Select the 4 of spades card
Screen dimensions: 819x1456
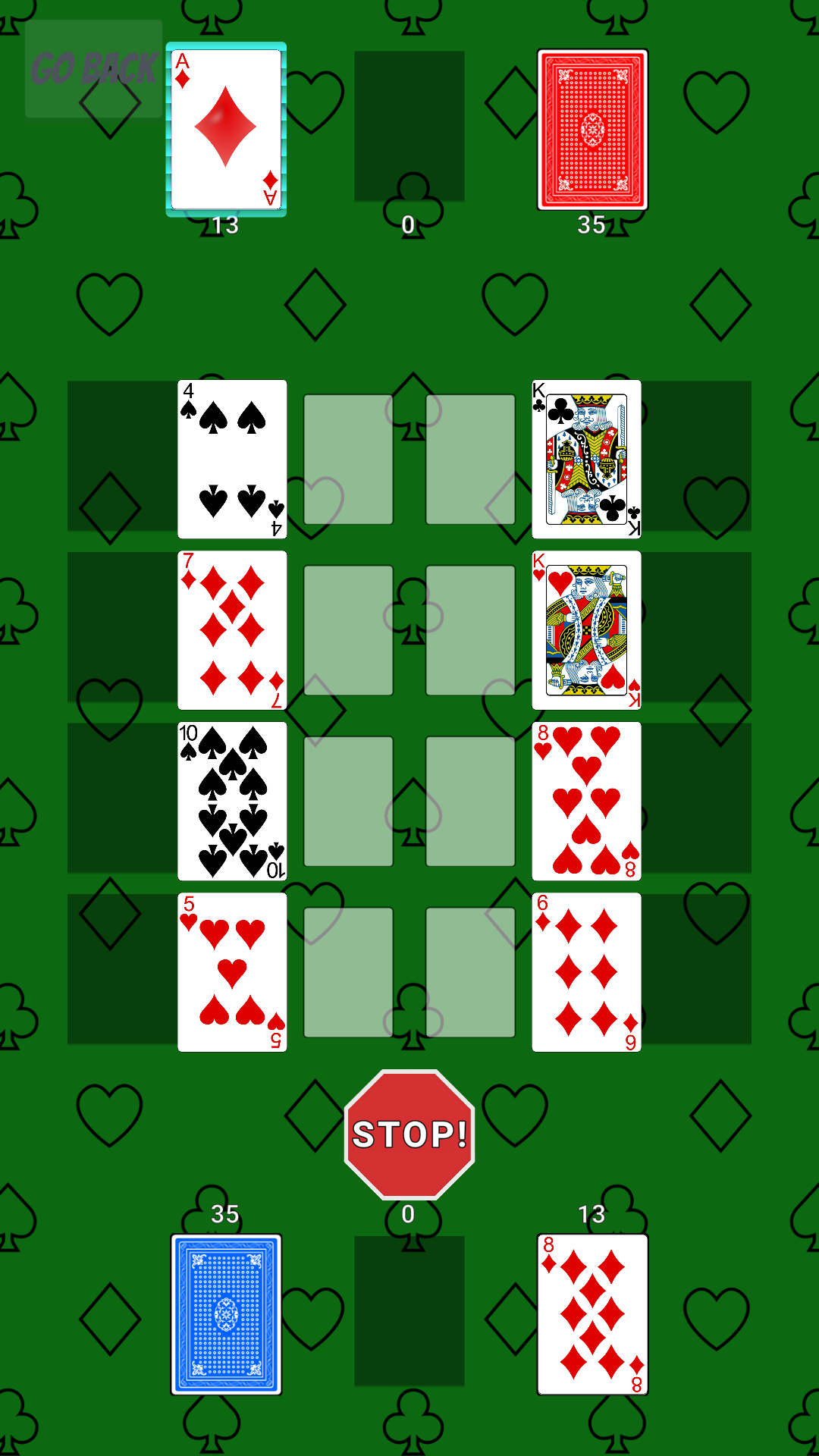[232, 460]
